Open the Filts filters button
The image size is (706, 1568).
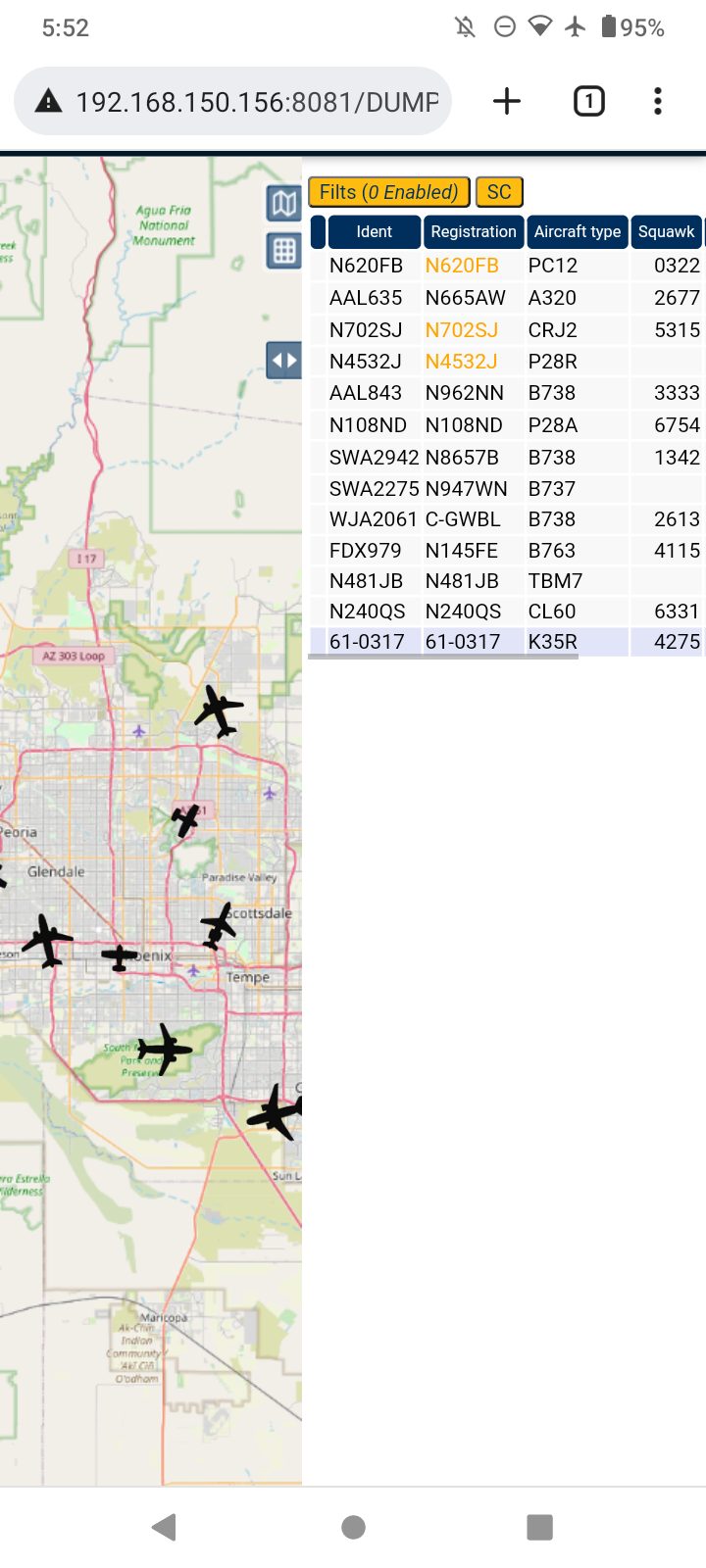388,192
